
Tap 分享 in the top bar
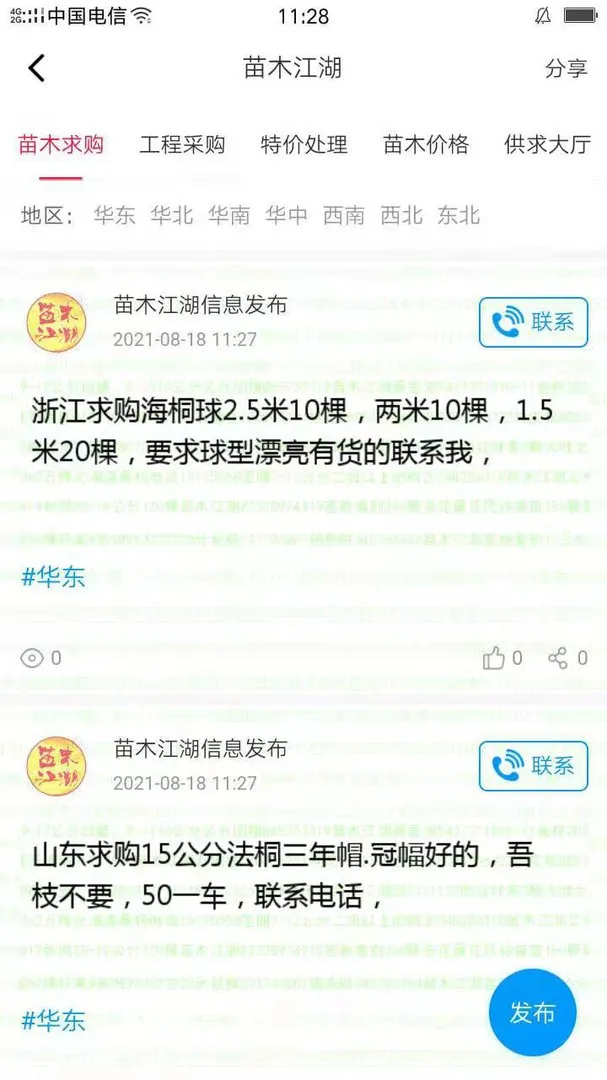click(566, 68)
